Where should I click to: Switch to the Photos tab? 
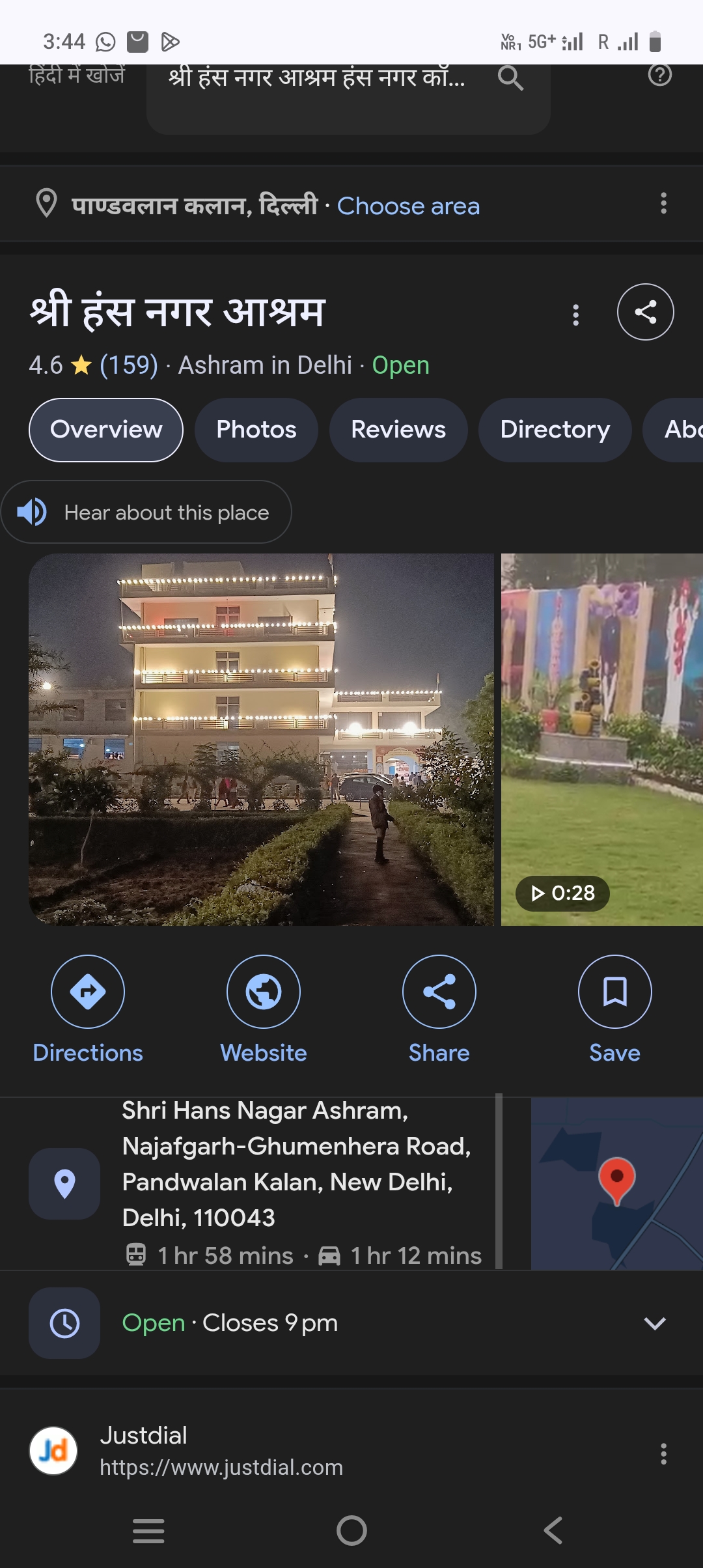click(x=256, y=430)
